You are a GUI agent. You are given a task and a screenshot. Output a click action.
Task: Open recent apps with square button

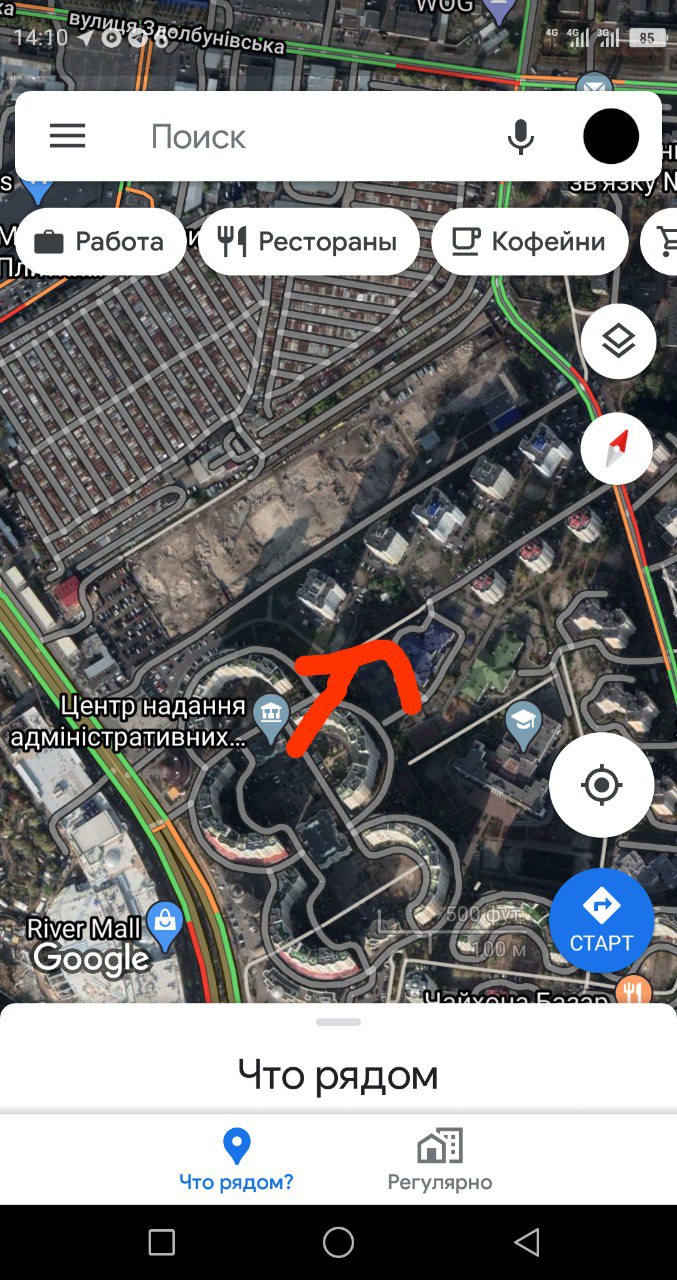click(x=161, y=1243)
